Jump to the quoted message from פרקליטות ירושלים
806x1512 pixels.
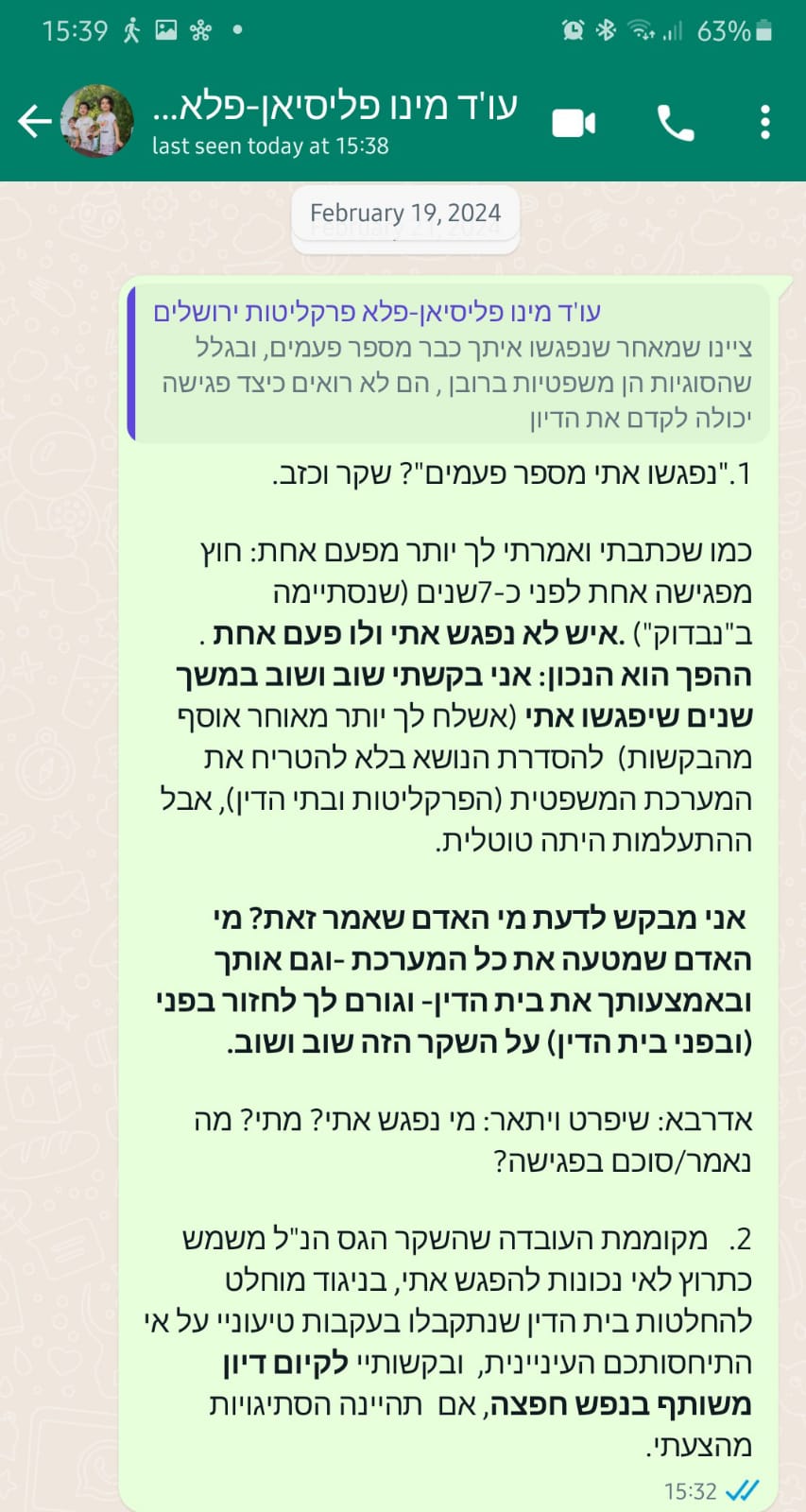[449, 364]
